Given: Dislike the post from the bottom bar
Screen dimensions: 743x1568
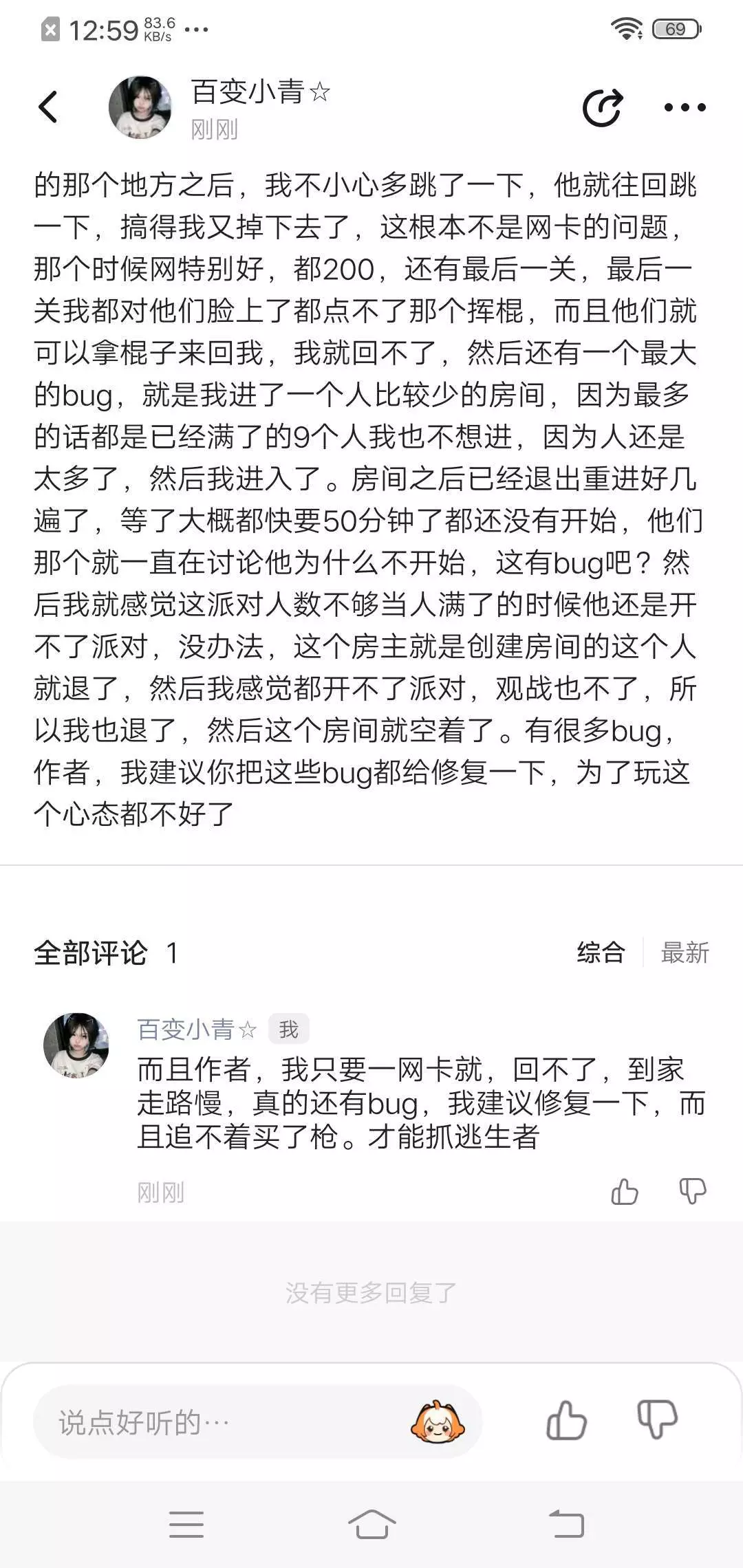Looking at the screenshot, I should coord(657,1421).
